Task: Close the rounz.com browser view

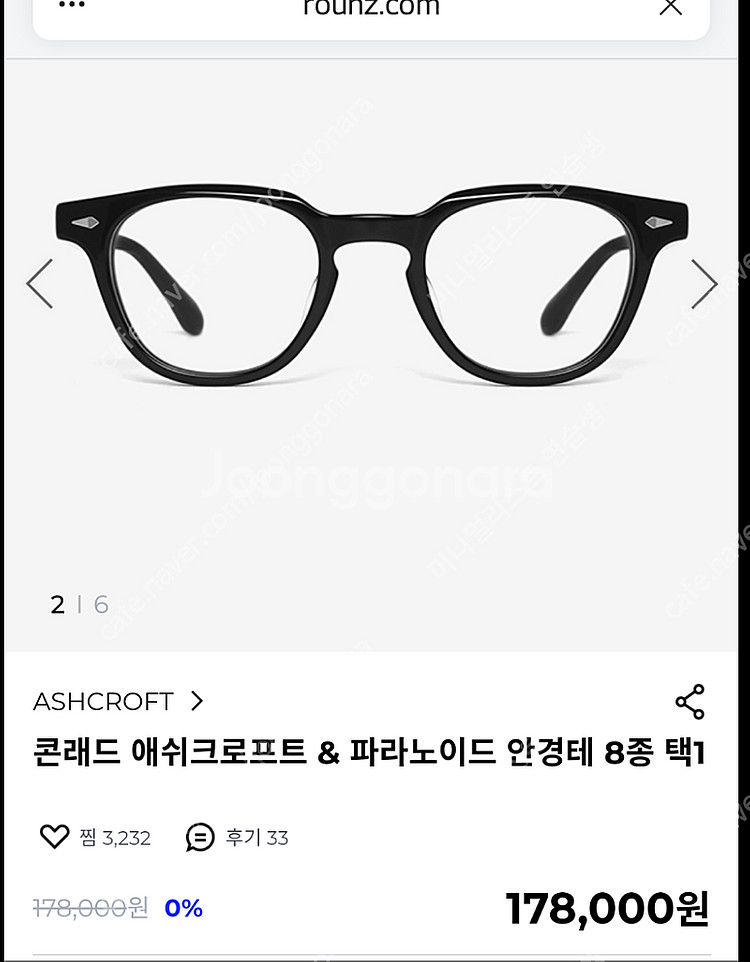Action: pos(670,7)
